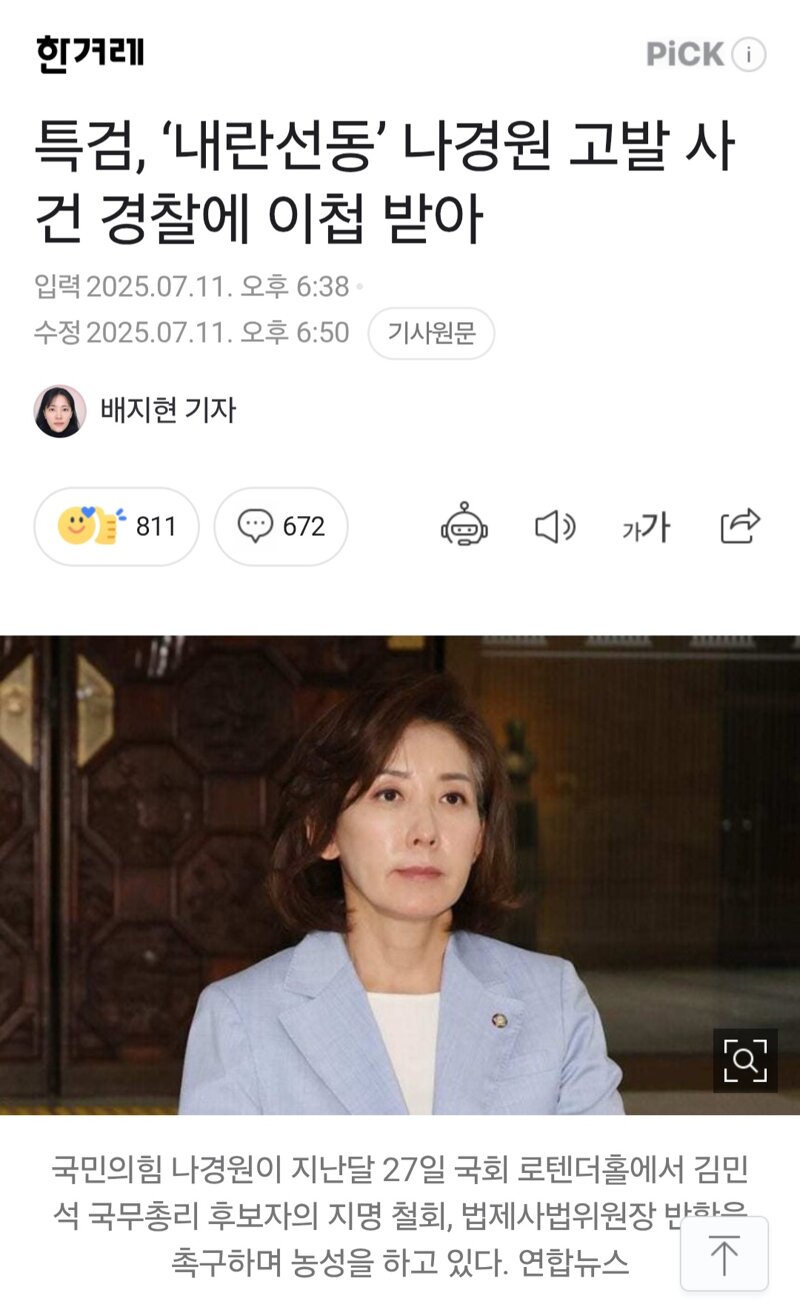Open the AI summary robot icon
This screenshot has width=800, height=1301.
[x=464, y=526]
